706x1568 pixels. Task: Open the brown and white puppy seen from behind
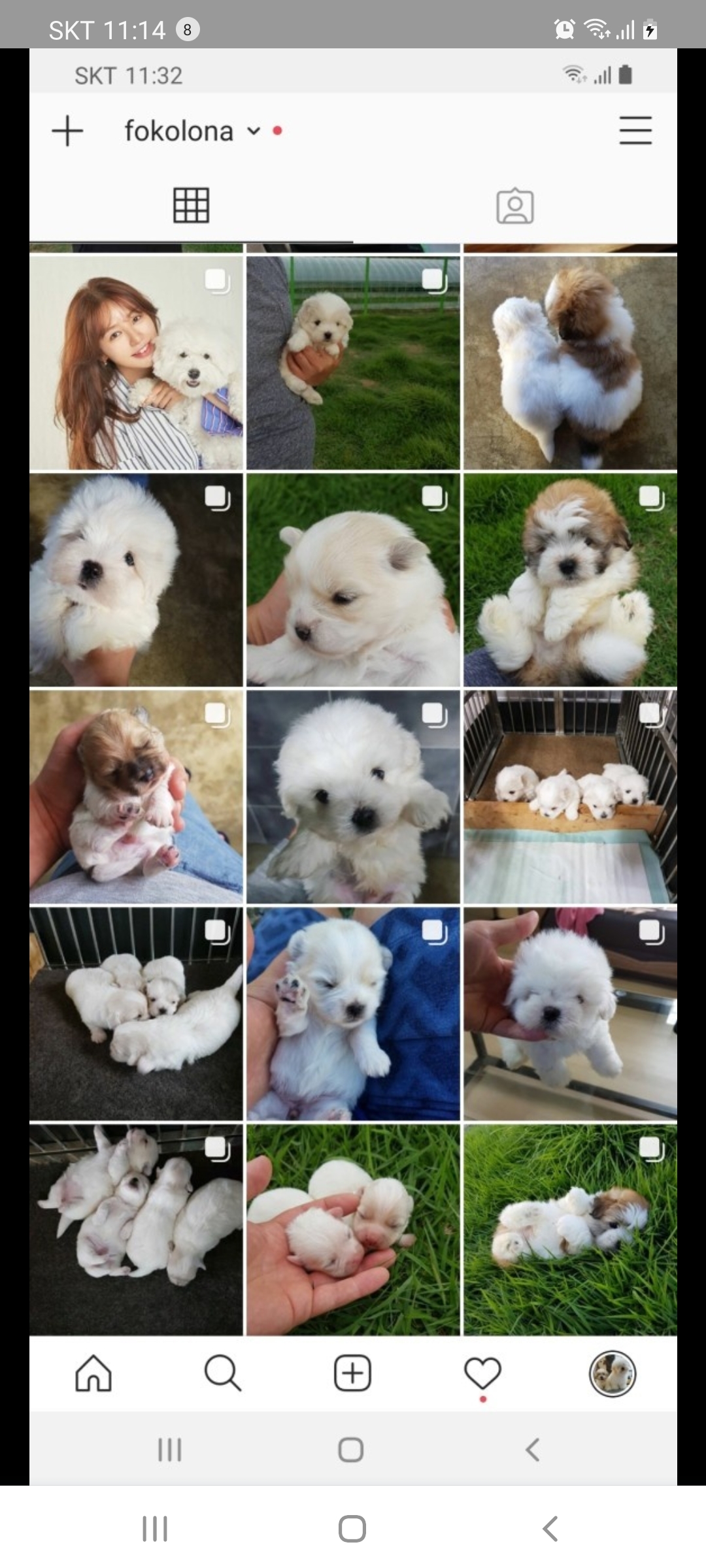click(x=570, y=363)
